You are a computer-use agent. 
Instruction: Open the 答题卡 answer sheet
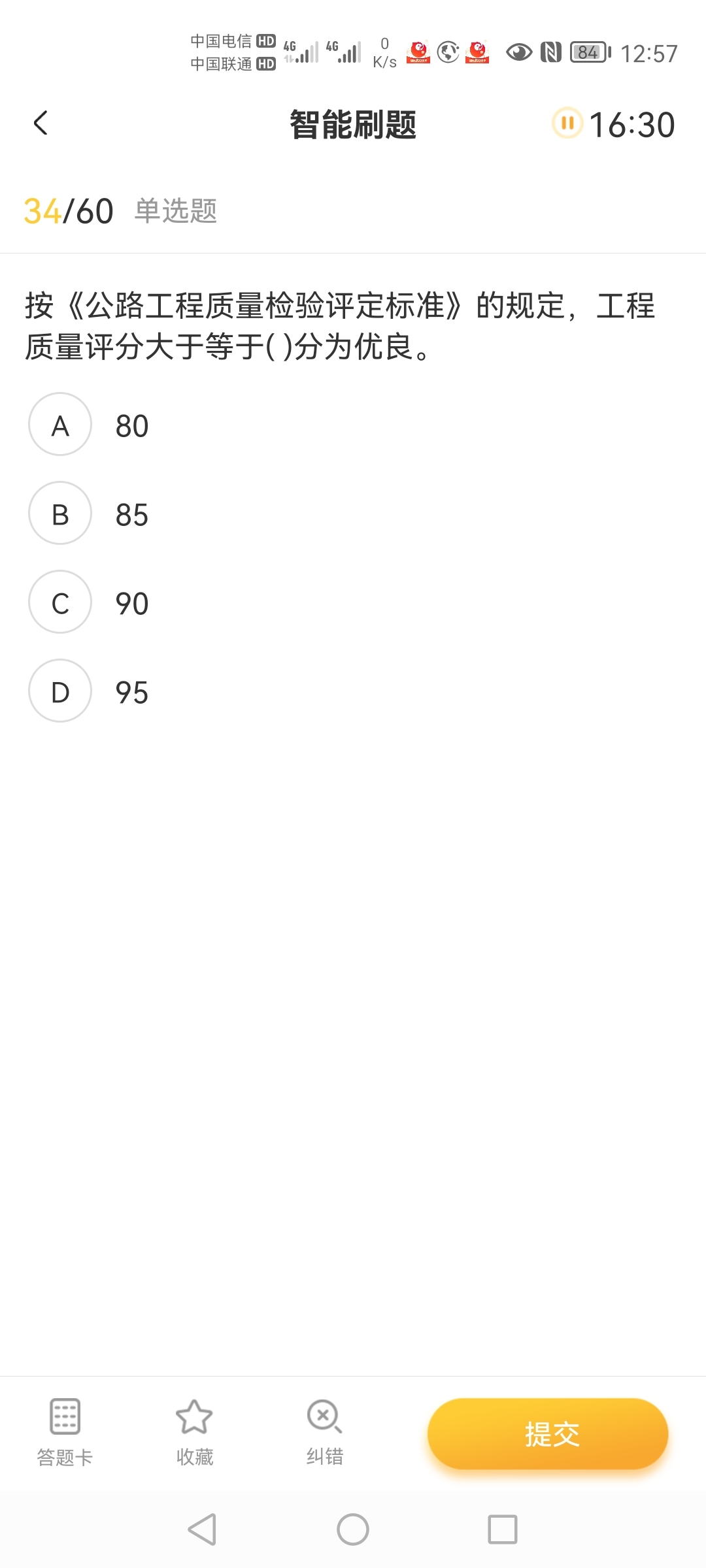(65, 1432)
